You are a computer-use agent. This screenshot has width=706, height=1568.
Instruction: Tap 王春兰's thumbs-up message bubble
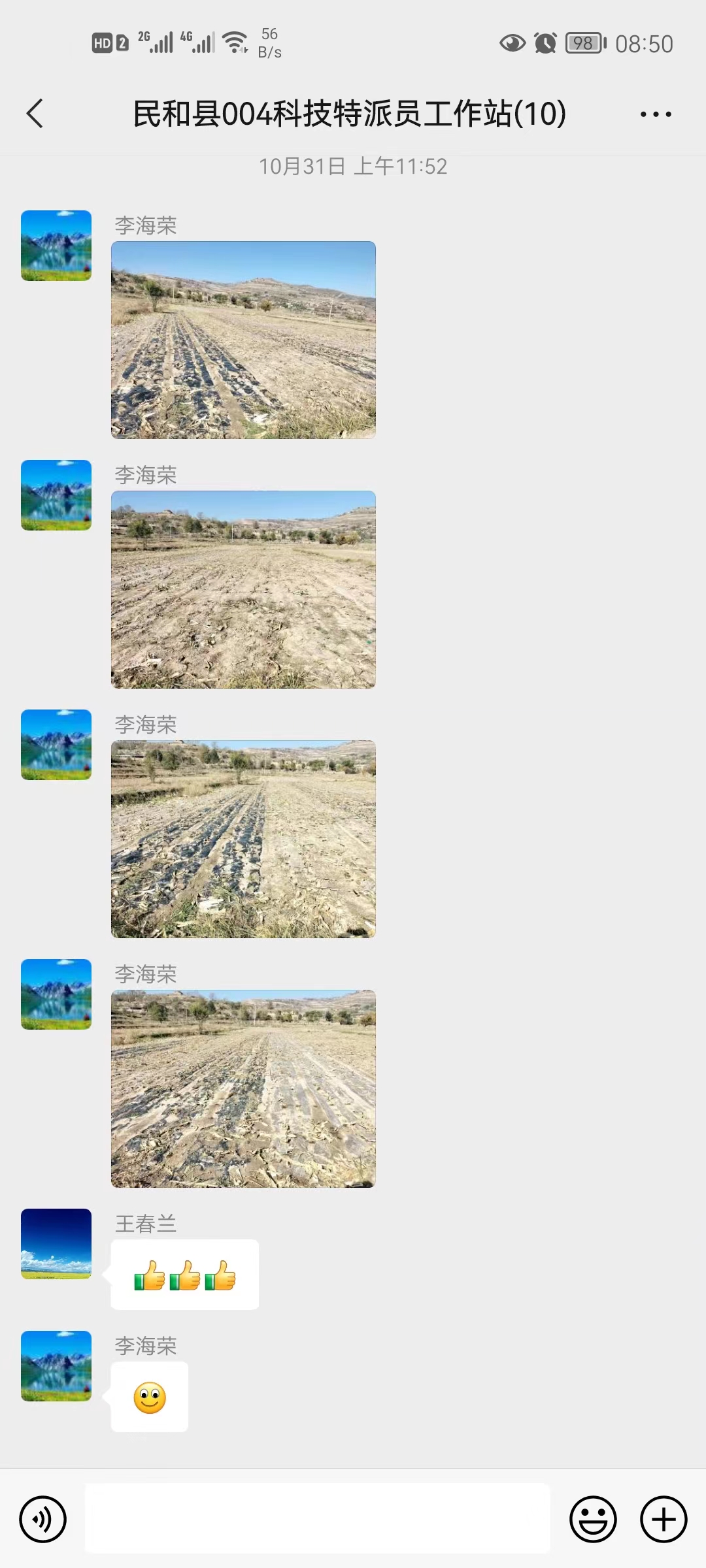[185, 1275]
